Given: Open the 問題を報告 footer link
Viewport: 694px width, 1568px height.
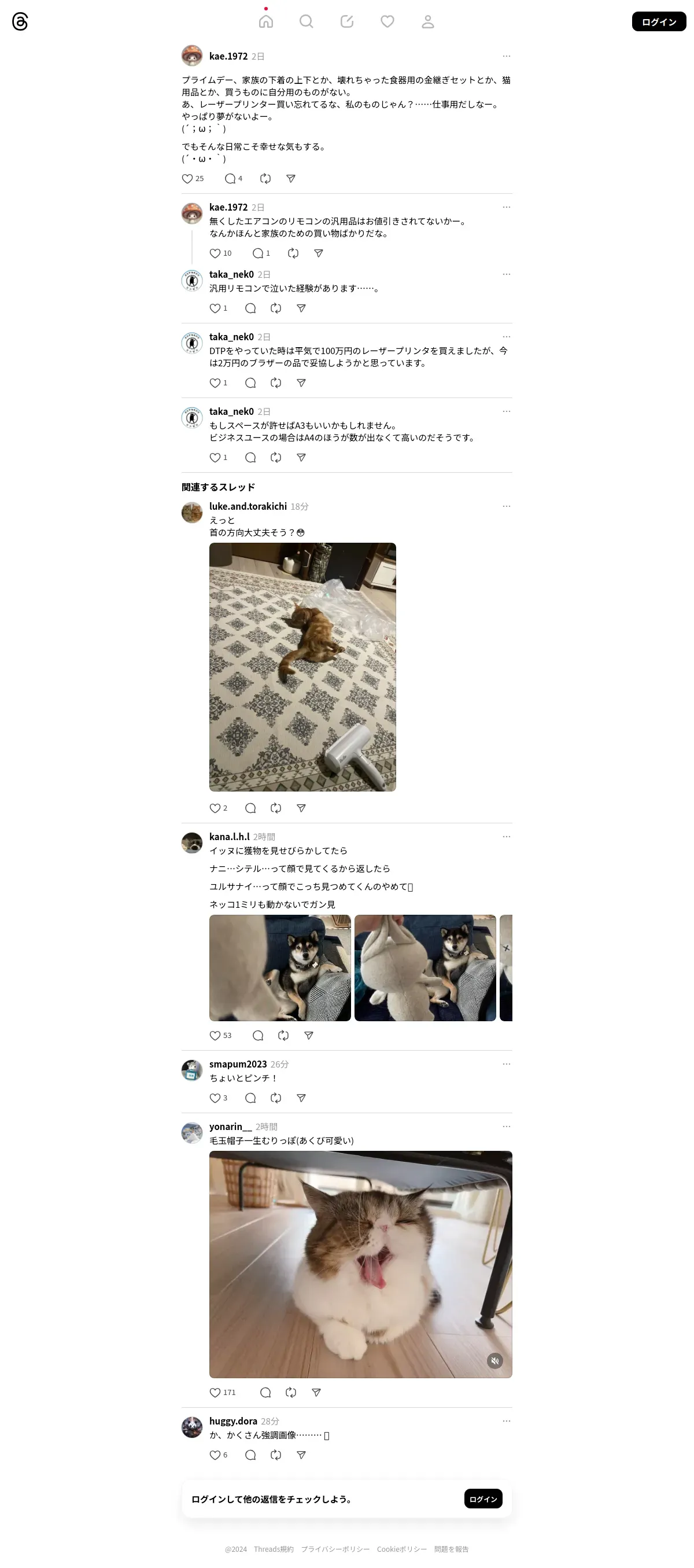Looking at the screenshot, I should (451, 1549).
